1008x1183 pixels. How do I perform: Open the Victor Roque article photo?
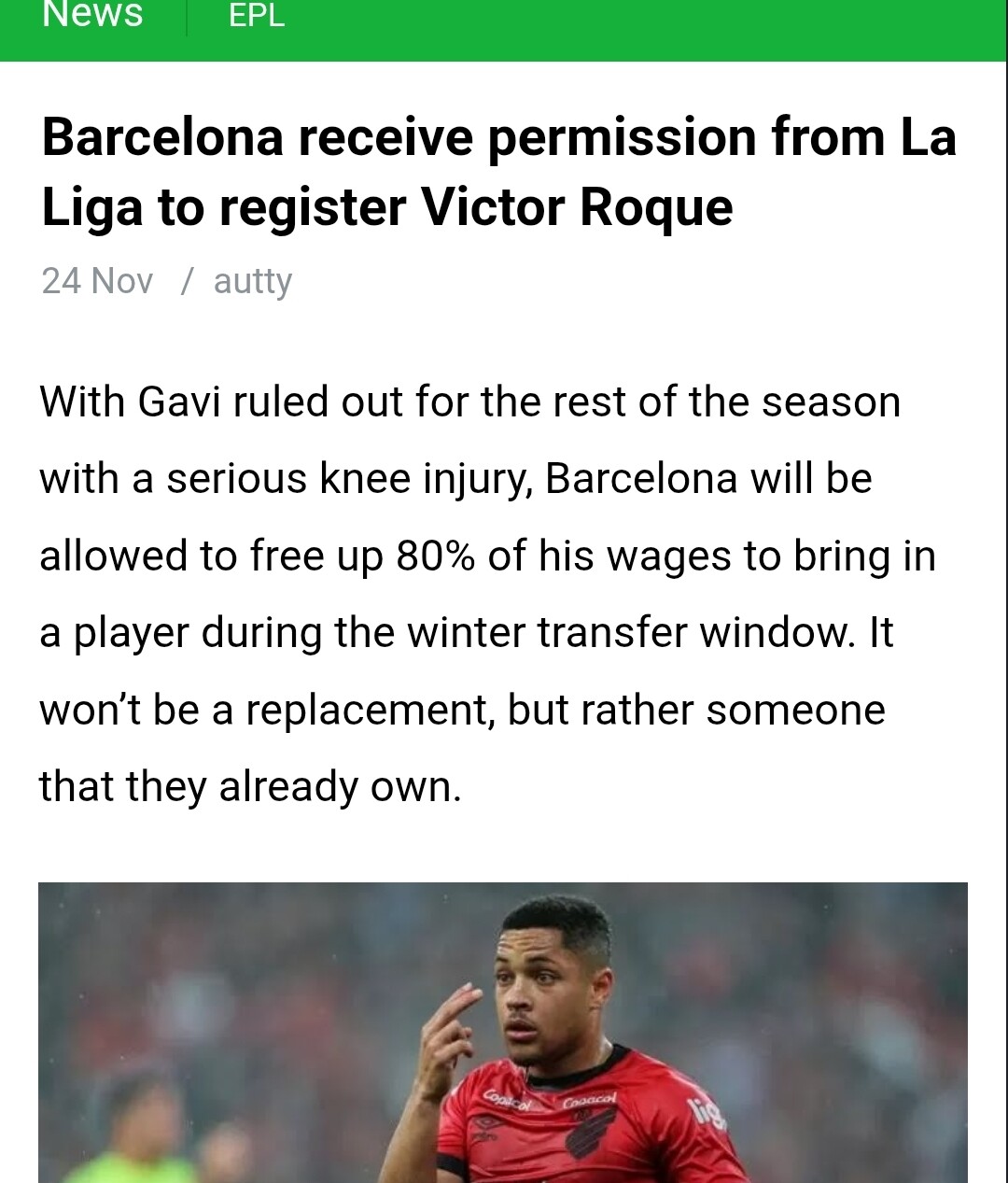tap(502, 1032)
